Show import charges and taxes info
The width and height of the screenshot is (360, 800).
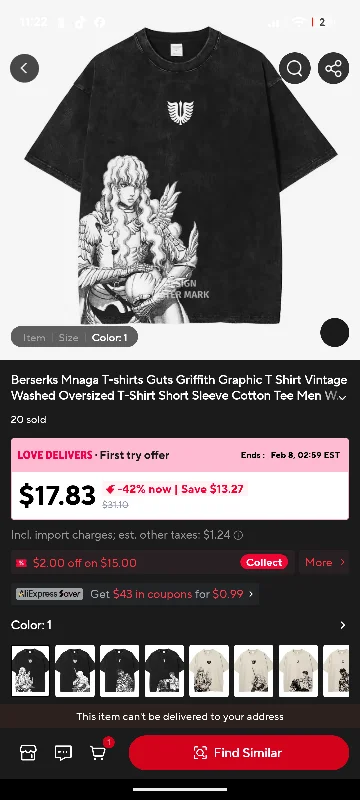238,535
